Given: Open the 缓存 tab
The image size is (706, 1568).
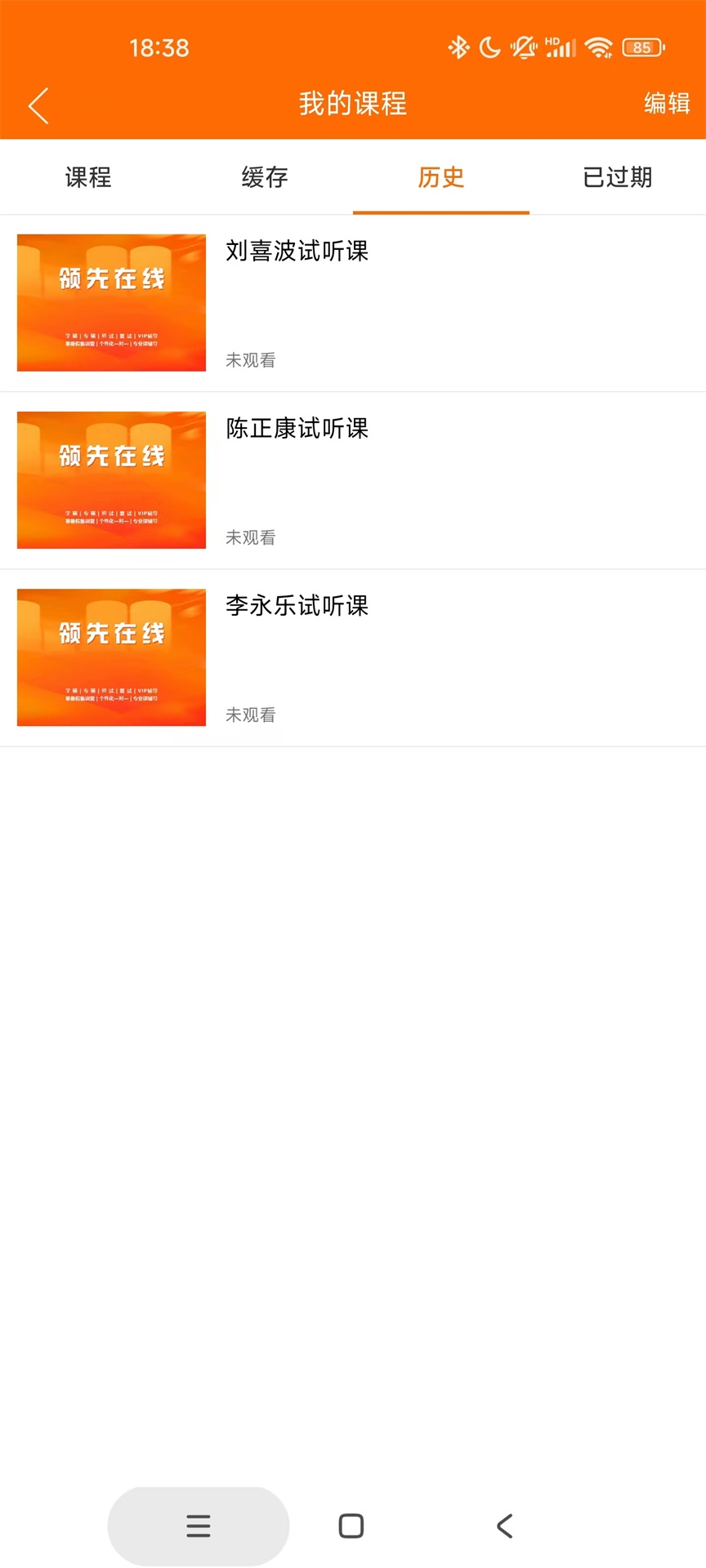Looking at the screenshot, I should [264, 177].
